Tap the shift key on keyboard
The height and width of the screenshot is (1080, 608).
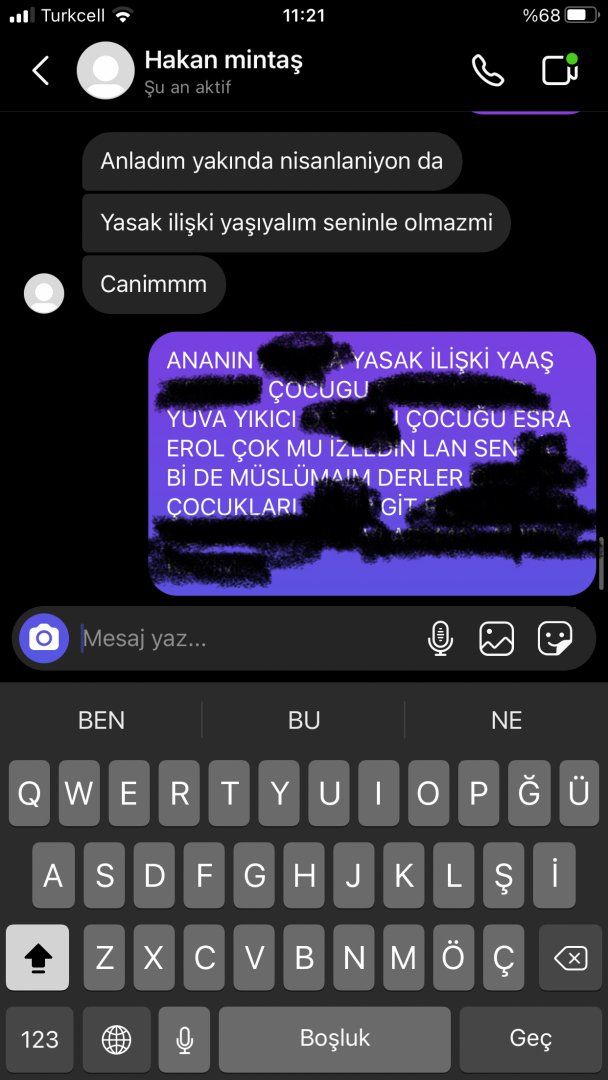(x=38, y=959)
